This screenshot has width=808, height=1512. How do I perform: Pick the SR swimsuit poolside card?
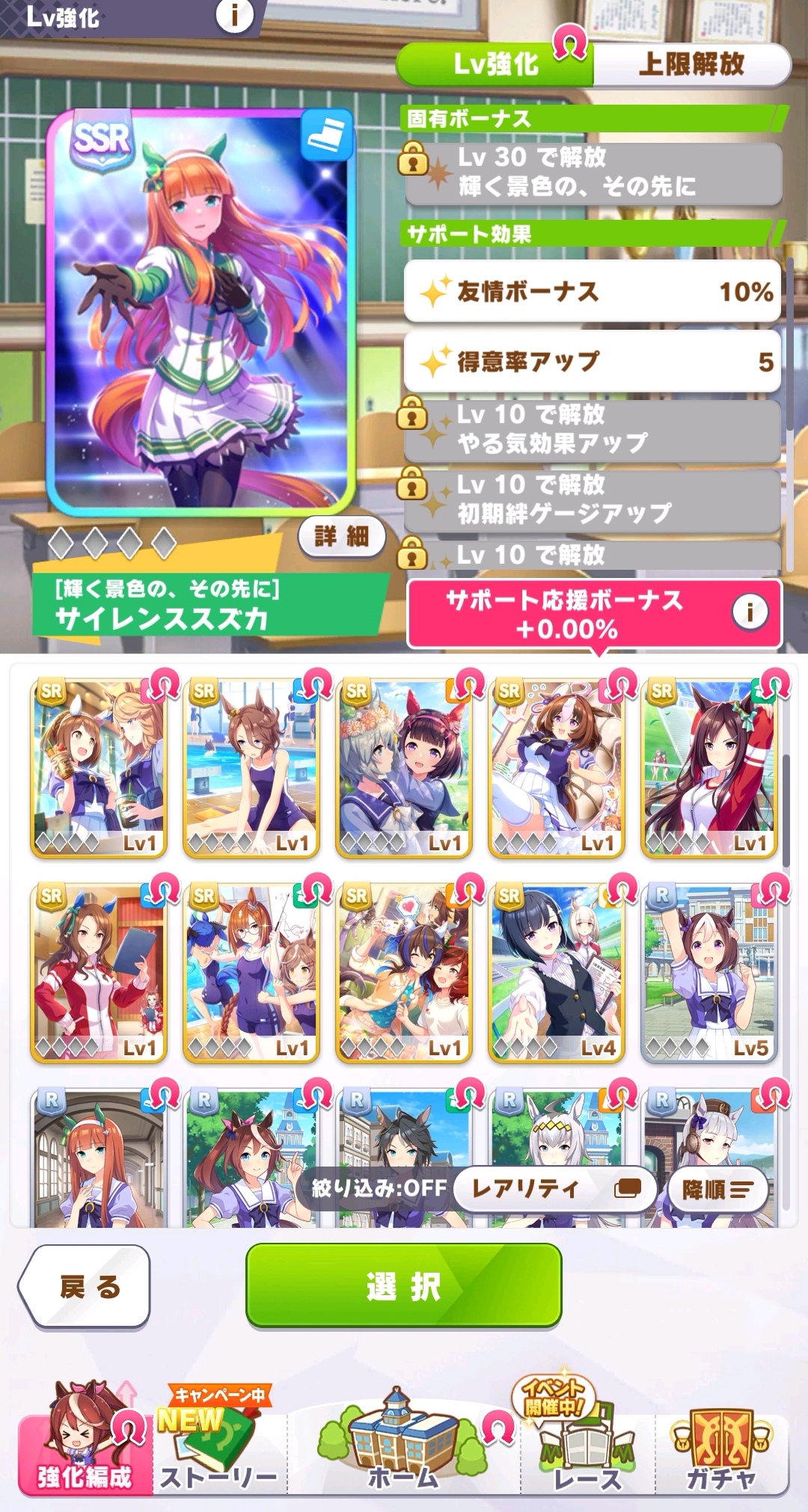click(x=251, y=767)
